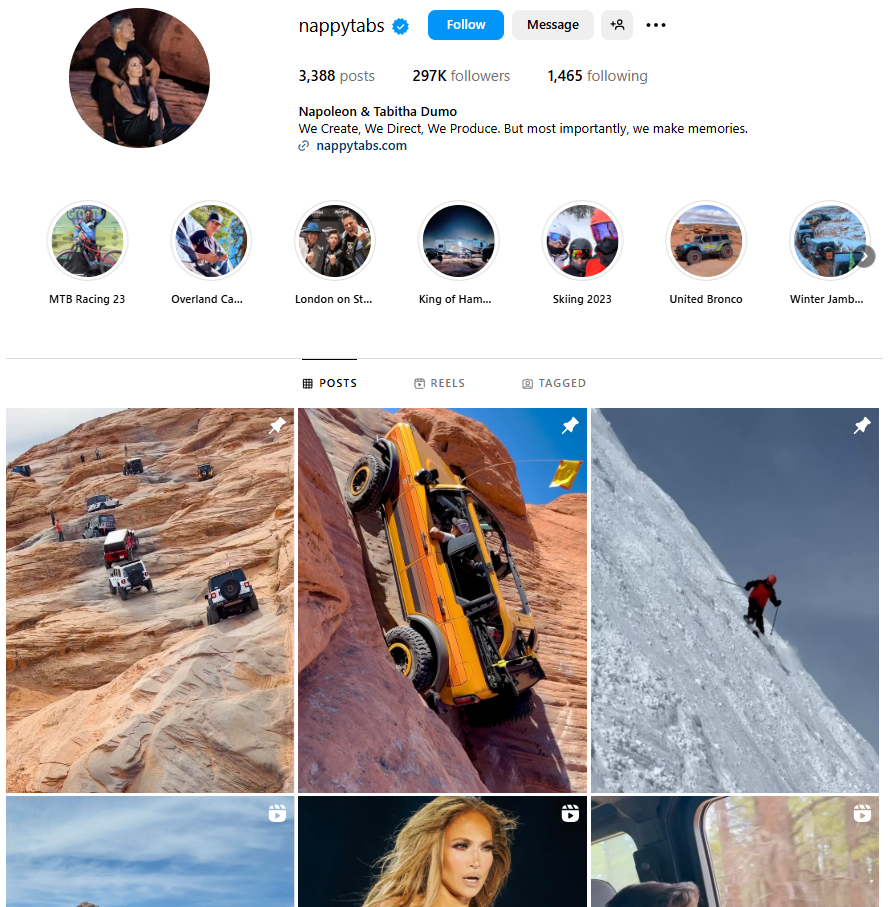View the 297K followers list
The height and width of the screenshot is (907, 888).
pyautogui.click(x=461, y=76)
